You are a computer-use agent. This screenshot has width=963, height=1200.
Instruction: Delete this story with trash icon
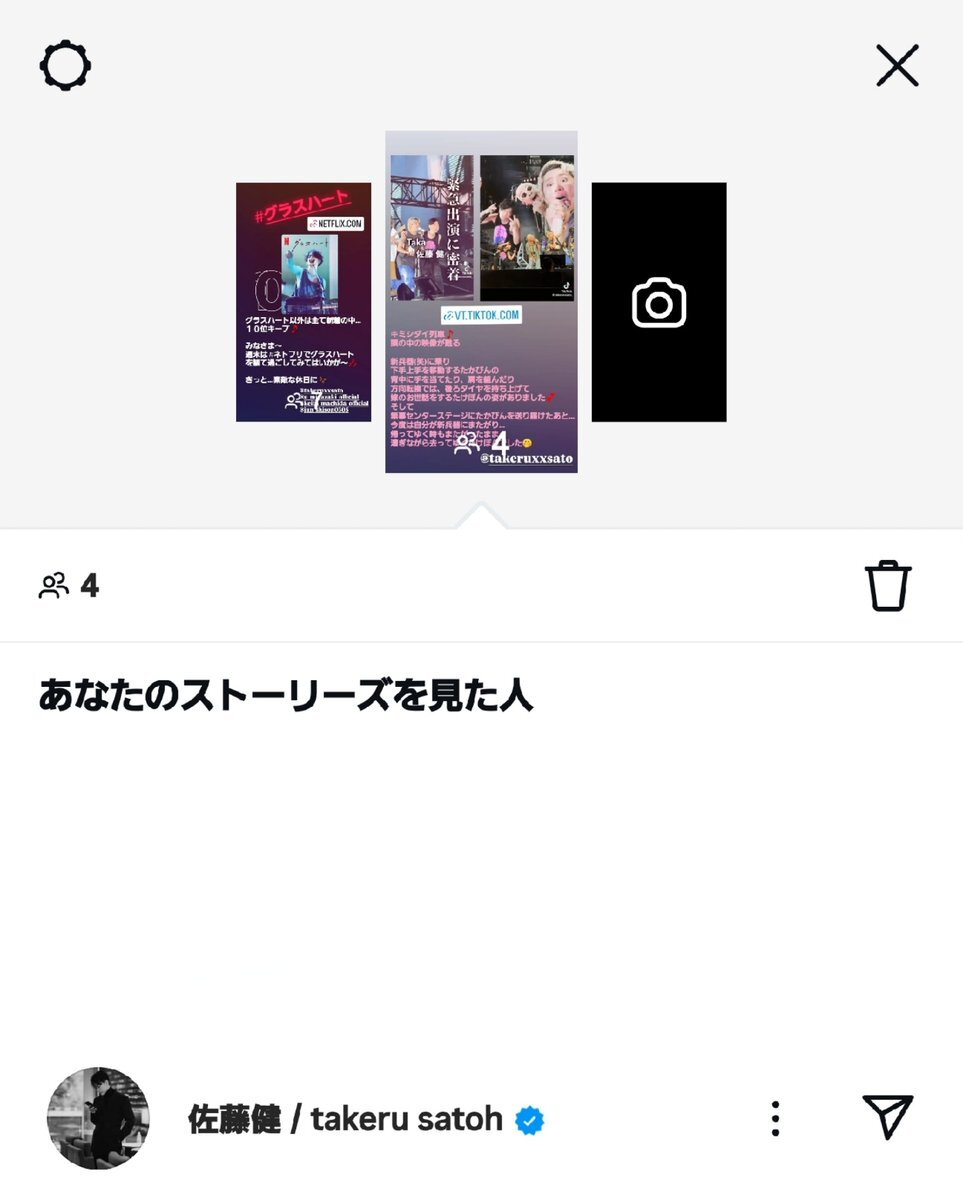(887, 586)
